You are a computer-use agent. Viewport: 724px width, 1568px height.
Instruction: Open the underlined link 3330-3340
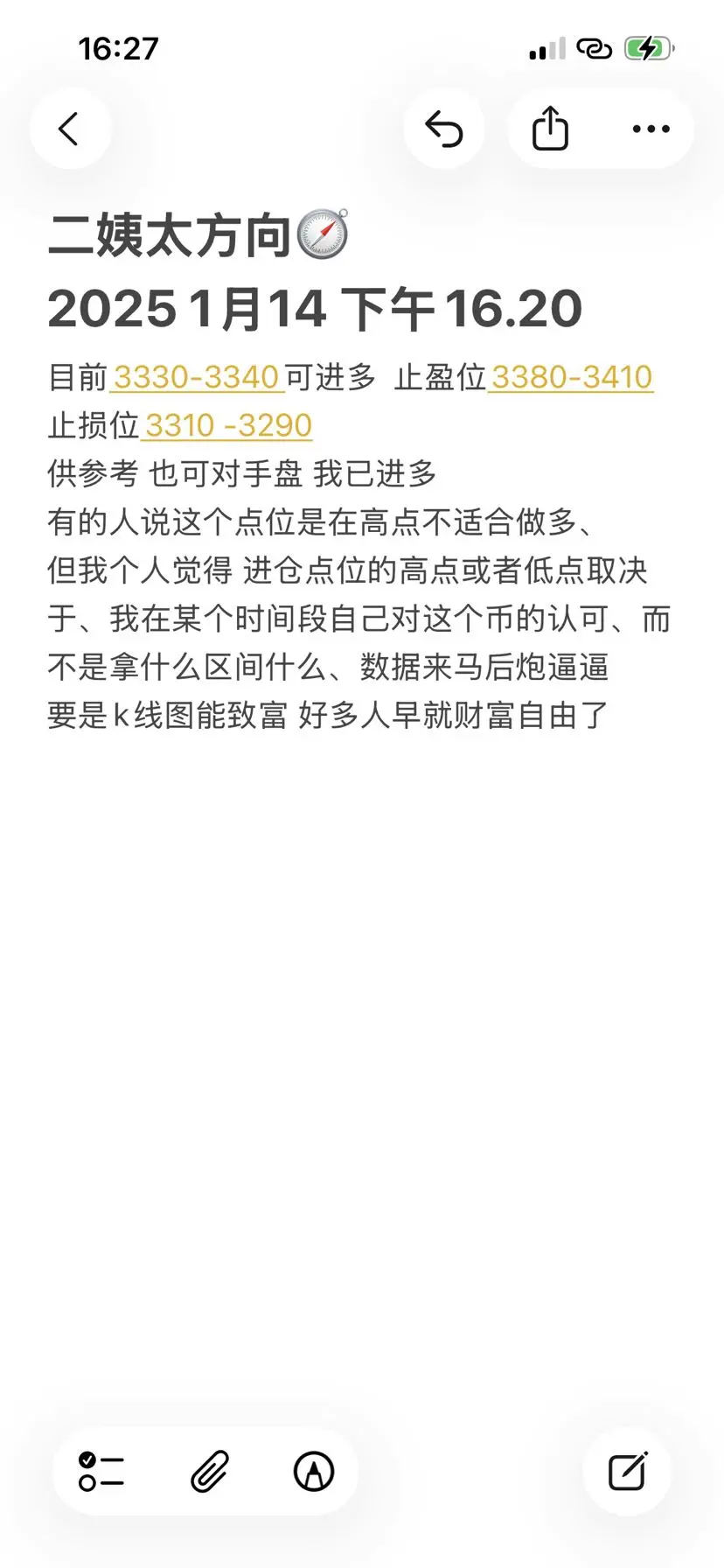pos(195,376)
